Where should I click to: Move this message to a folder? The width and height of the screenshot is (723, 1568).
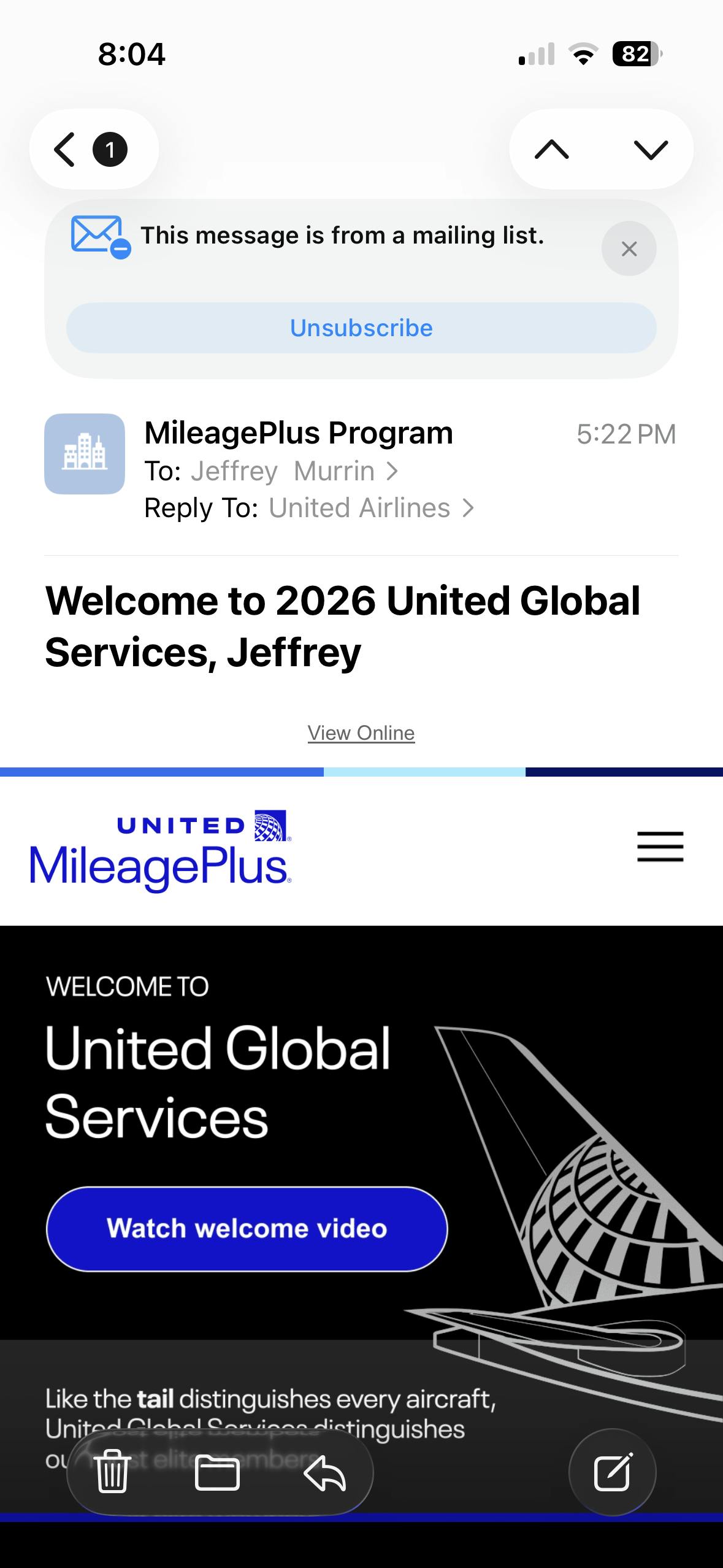(x=217, y=1472)
